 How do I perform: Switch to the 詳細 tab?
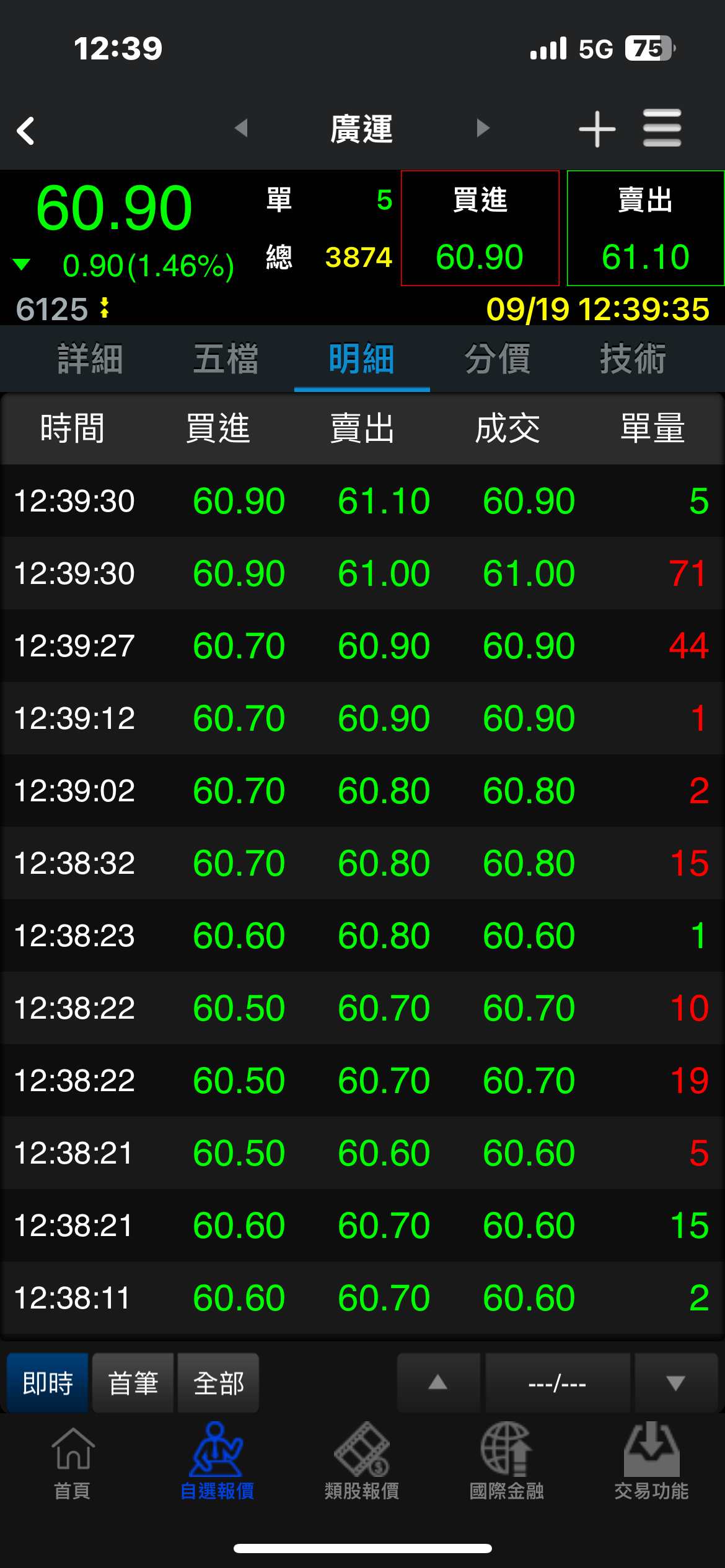[x=90, y=359]
